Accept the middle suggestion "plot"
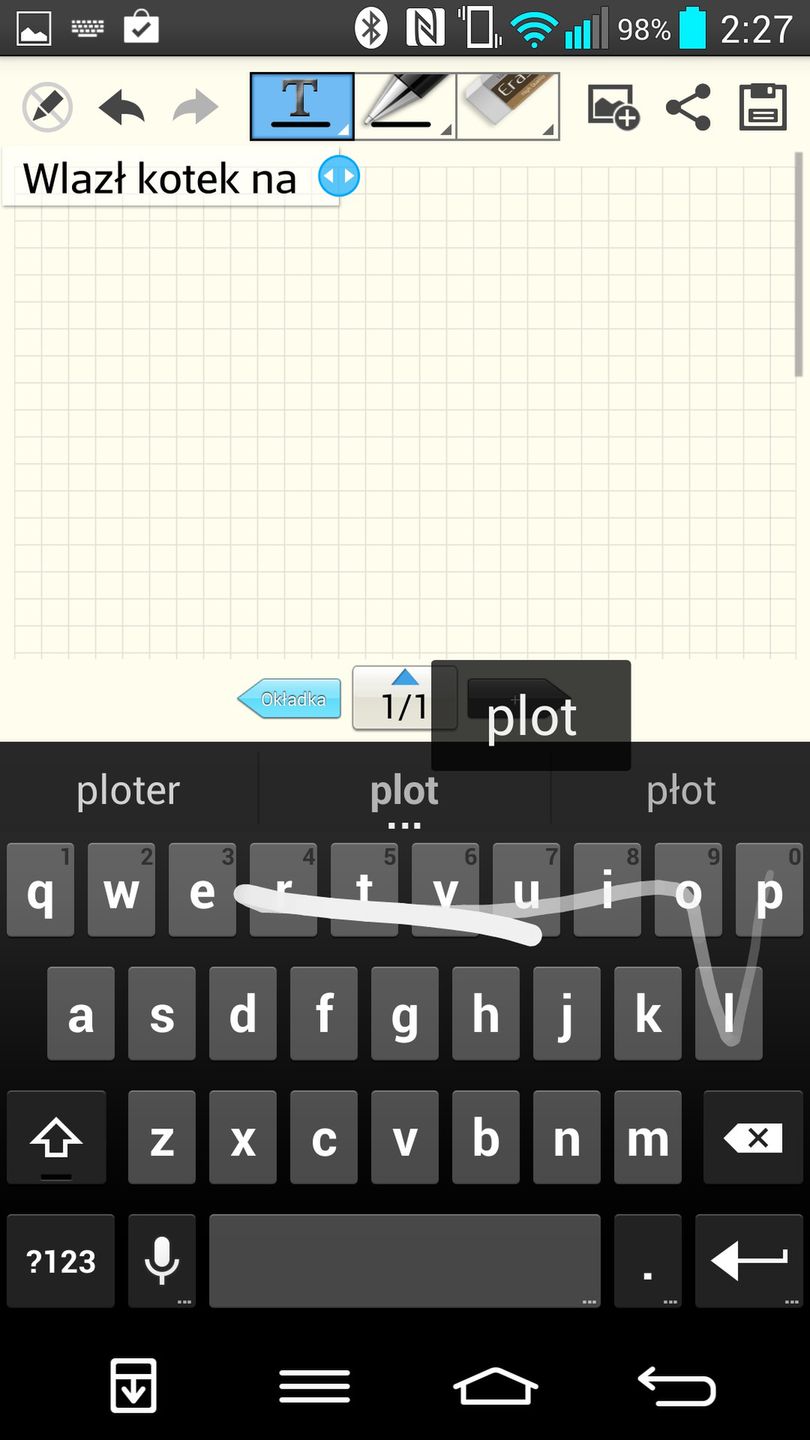 point(404,791)
